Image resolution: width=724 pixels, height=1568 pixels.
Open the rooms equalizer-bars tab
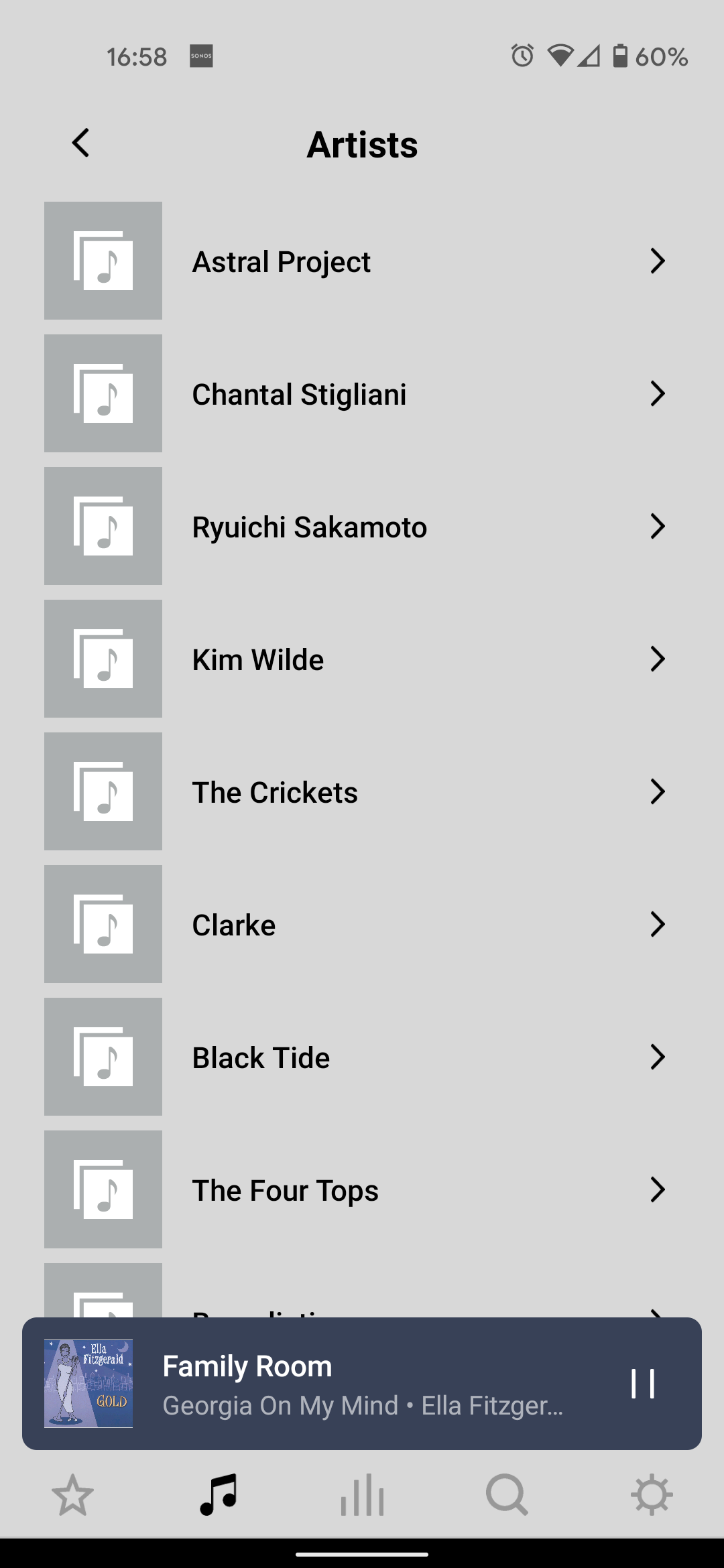362,1495
